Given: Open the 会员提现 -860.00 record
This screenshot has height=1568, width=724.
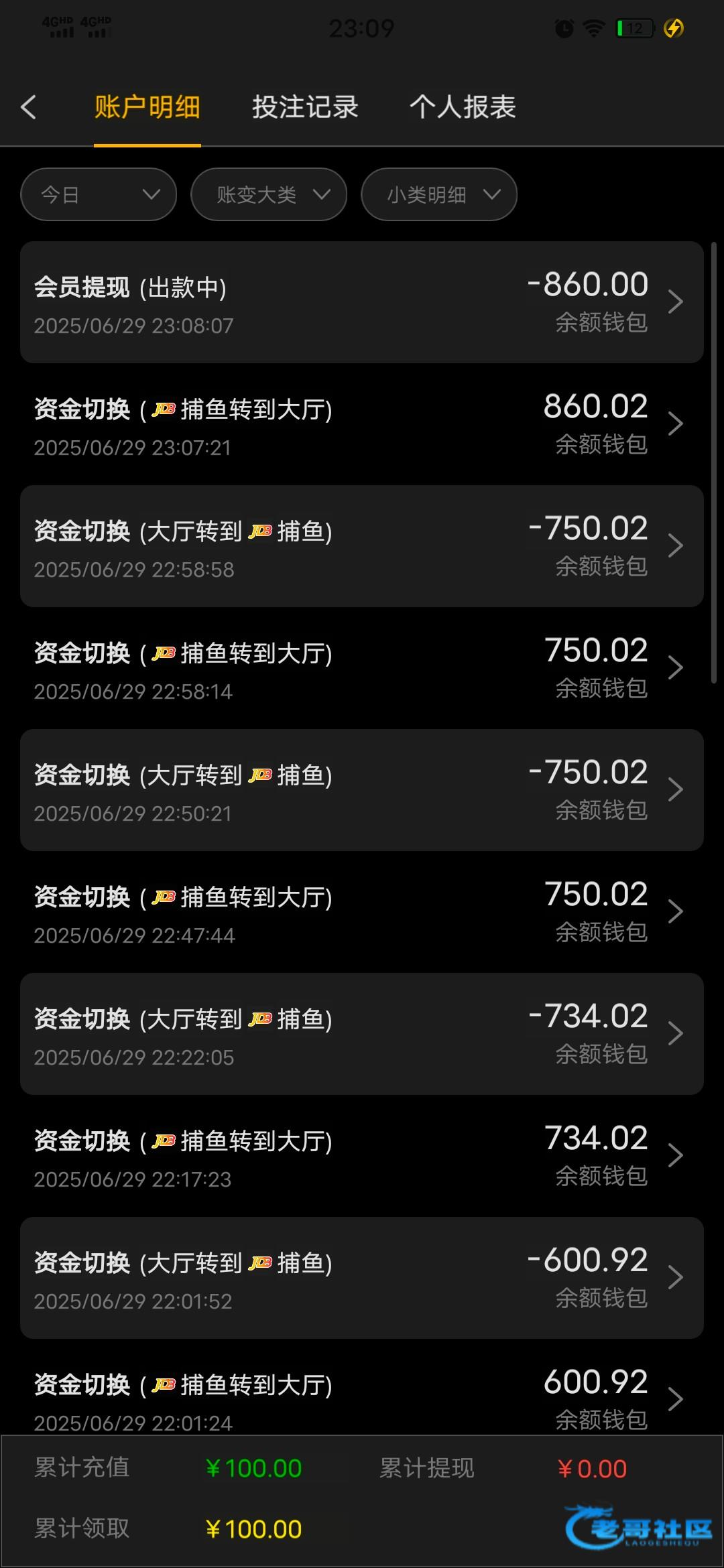Looking at the screenshot, I should [362, 302].
